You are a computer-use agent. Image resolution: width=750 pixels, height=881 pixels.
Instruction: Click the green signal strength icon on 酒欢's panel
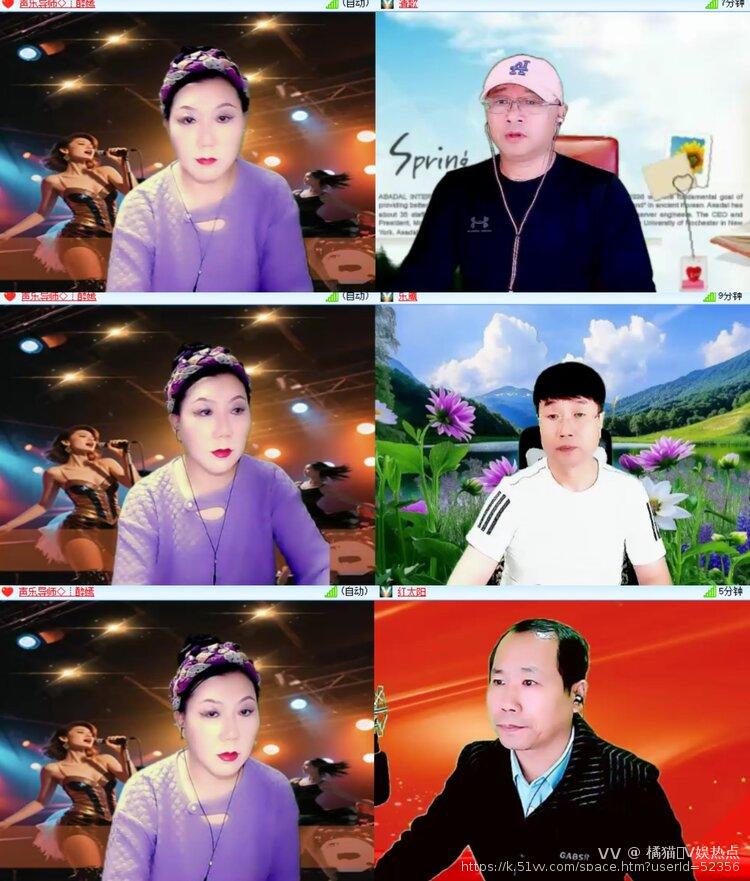(710, 6)
